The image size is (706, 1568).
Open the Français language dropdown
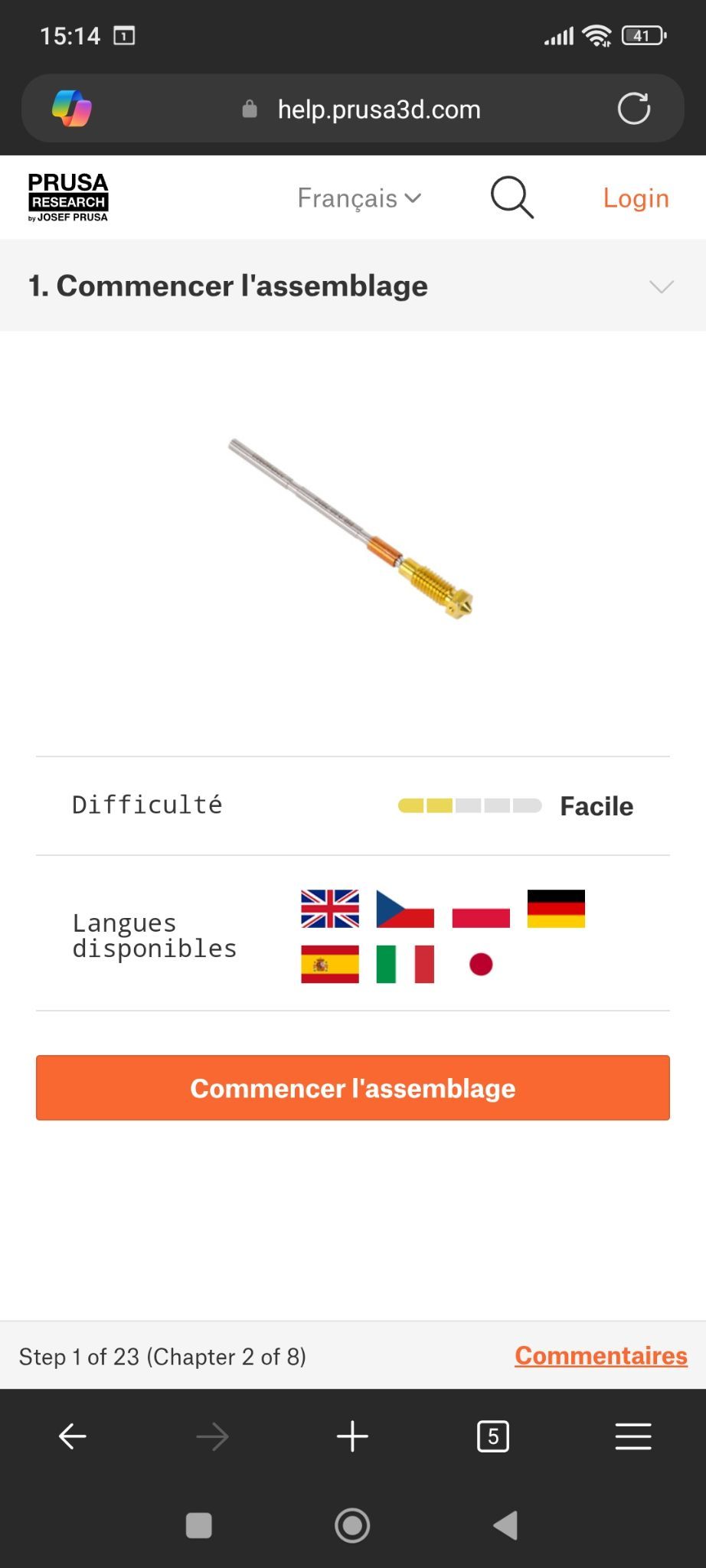359,198
